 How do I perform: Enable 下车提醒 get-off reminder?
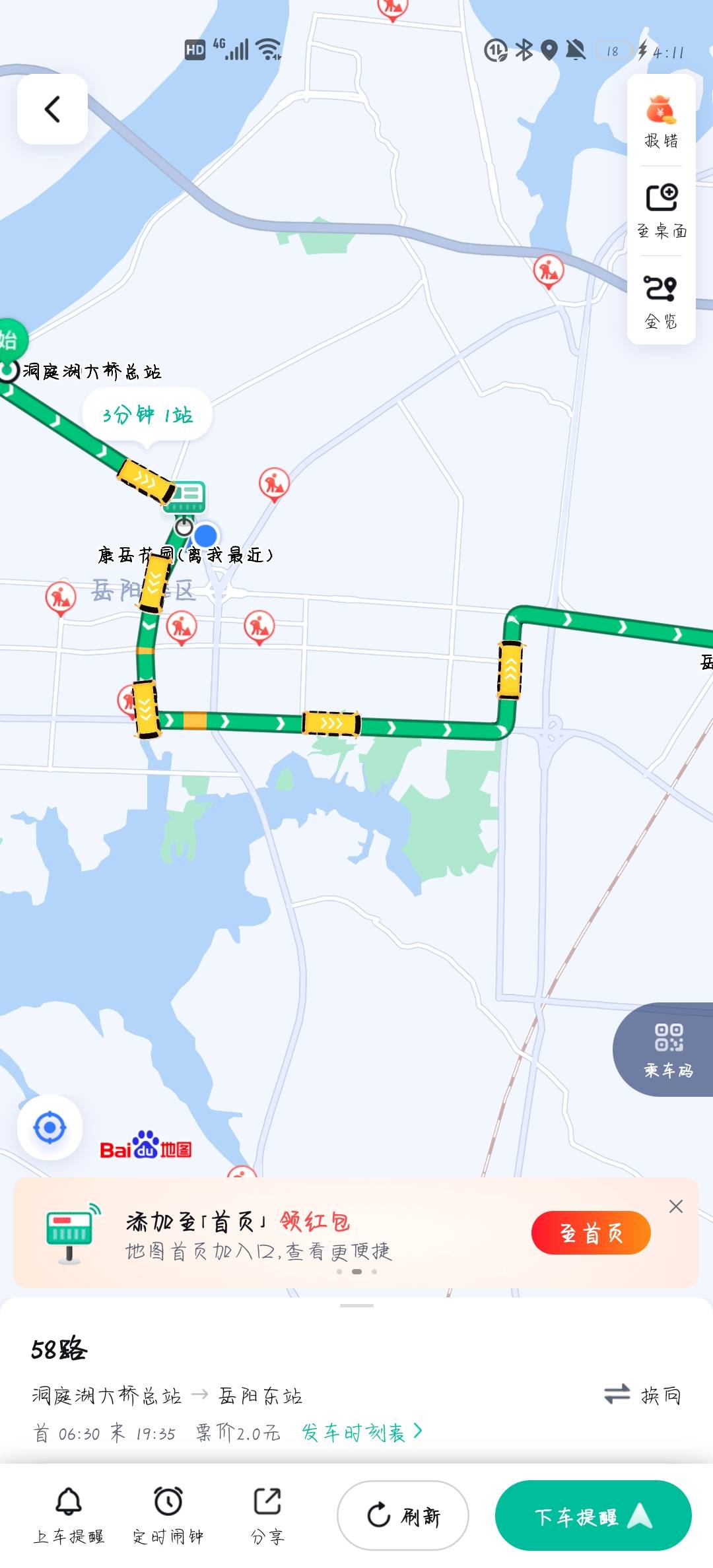593,1516
